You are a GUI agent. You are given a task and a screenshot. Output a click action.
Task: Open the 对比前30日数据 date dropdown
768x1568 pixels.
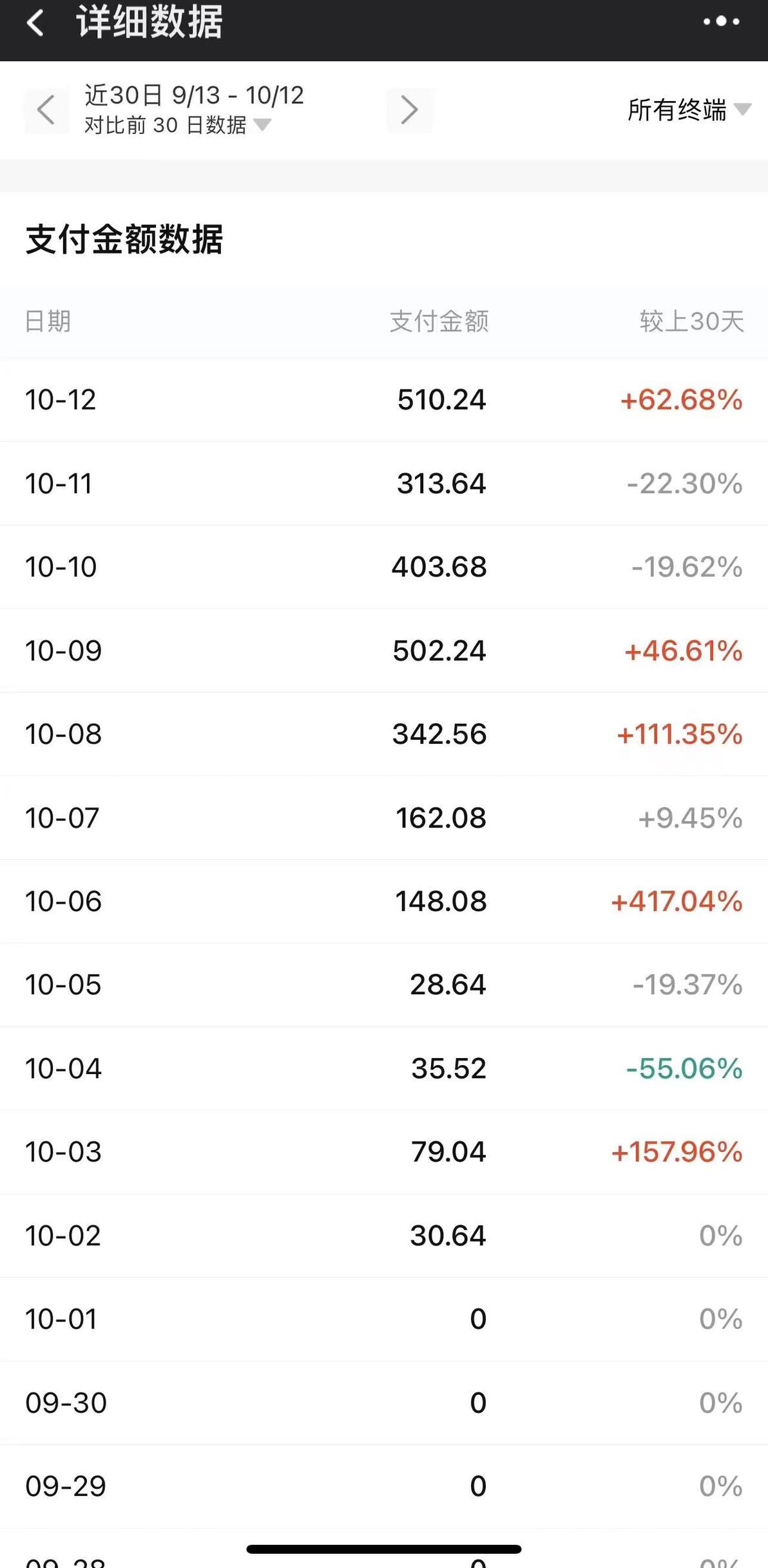pyautogui.click(x=177, y=125)
